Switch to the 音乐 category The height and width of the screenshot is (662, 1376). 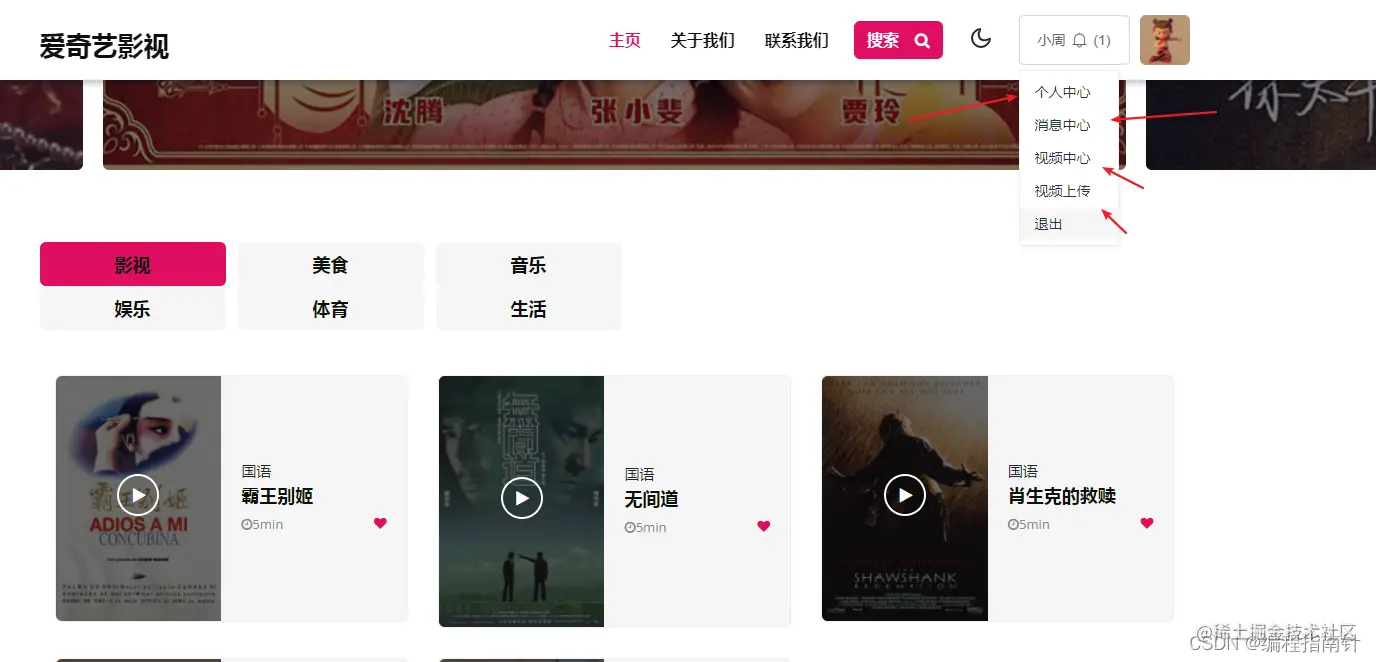click(x=528, y=265)
